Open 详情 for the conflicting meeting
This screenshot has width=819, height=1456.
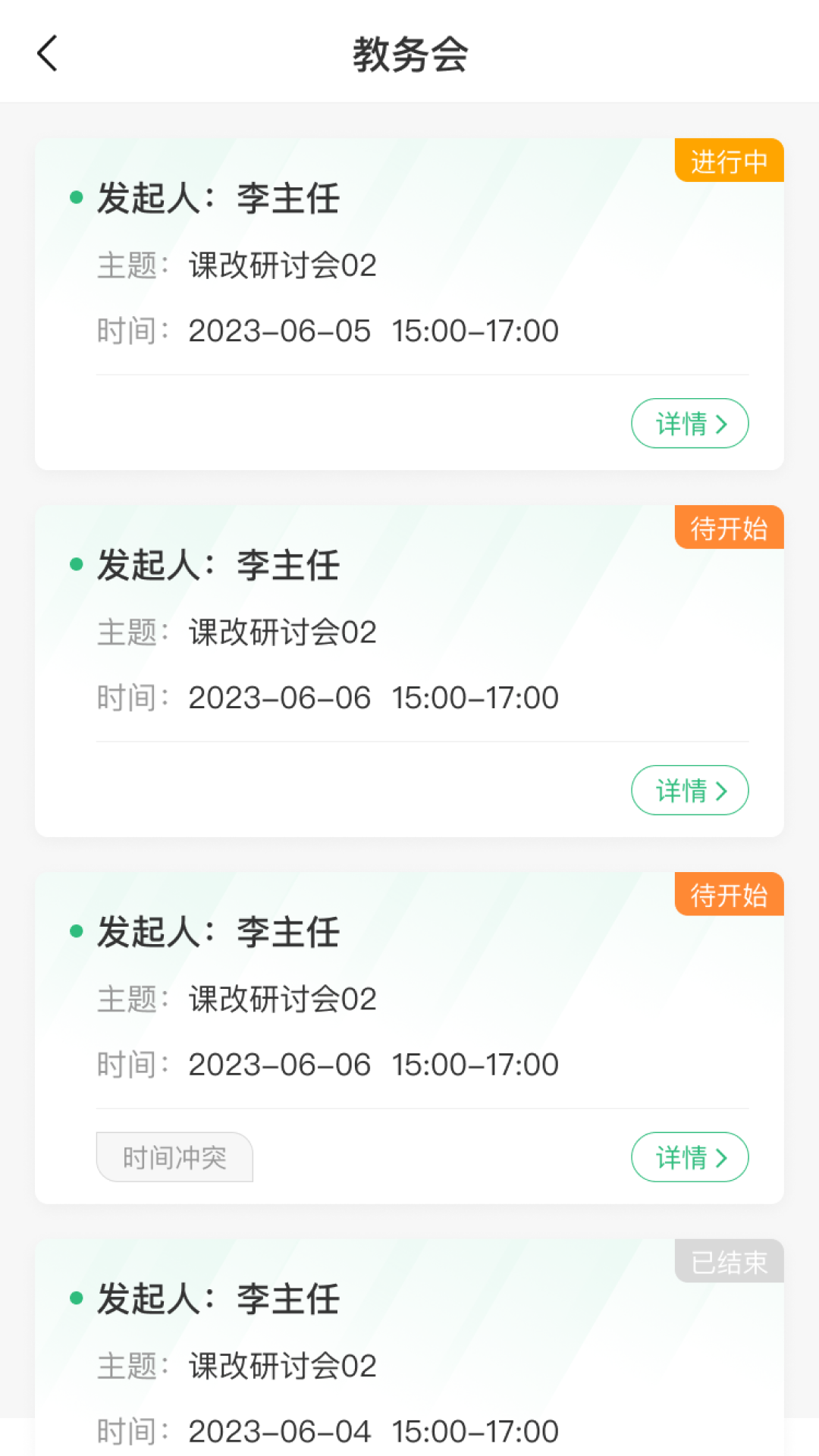(689, 1157)
